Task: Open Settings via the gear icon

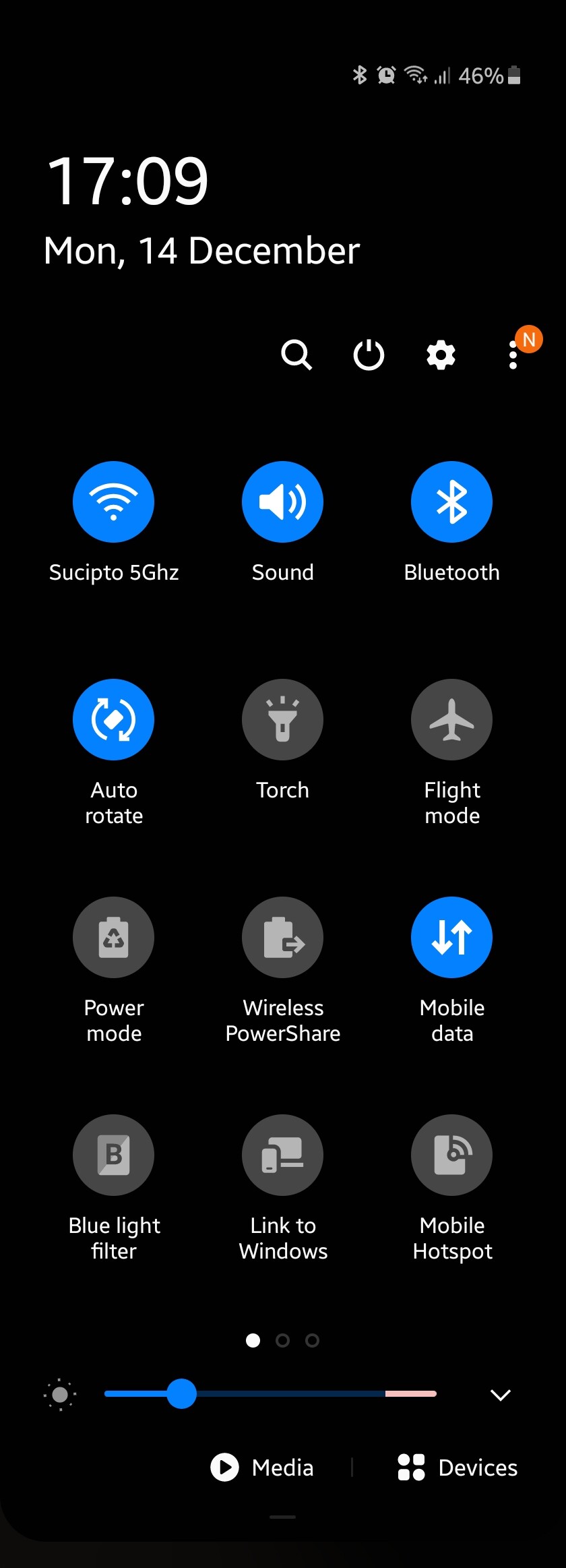Action: 441,355
